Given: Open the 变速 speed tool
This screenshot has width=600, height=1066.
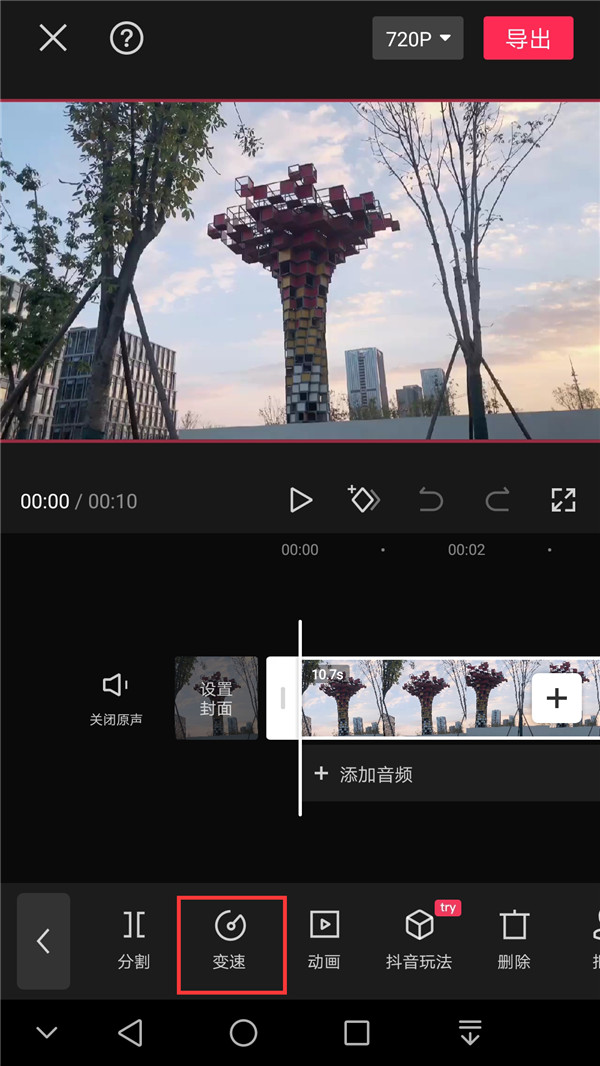Looking at the screenshot, I should pyautogui.click(x=230, y=940).
